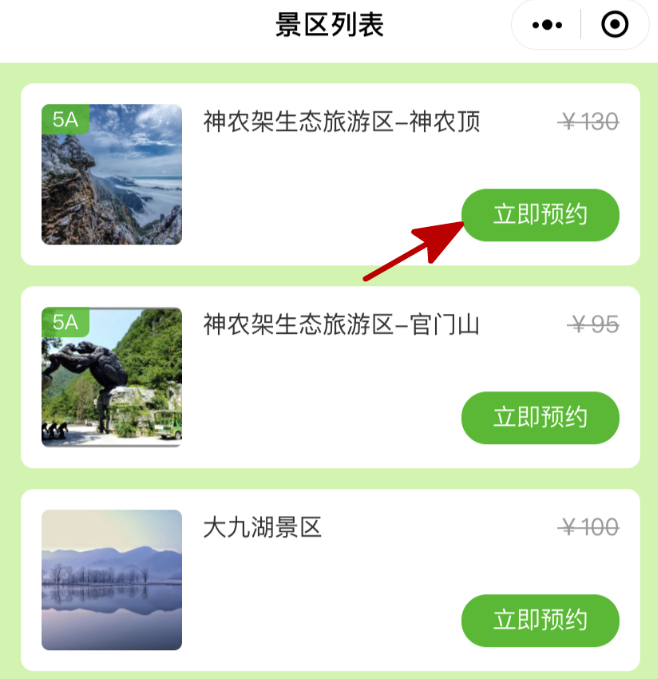Tap 立即预约 for 神农架生态旅游区-神农顶
658x679 pixels.
[540, 215]
